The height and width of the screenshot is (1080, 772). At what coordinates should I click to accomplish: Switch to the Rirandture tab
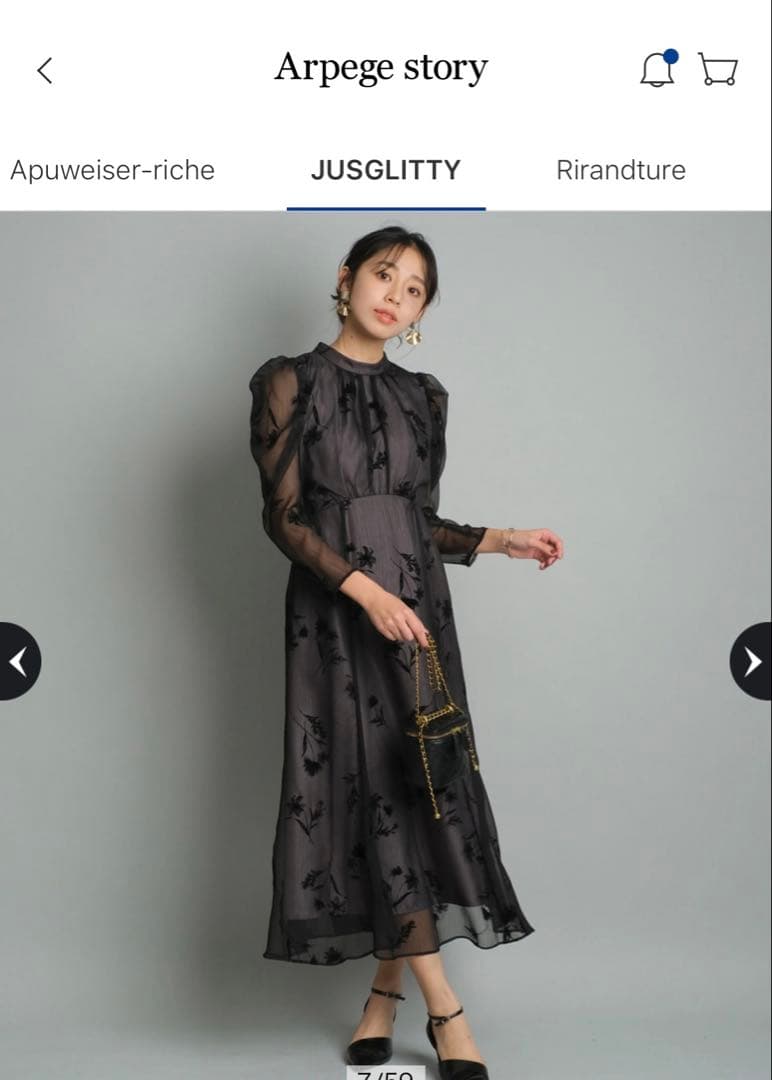pos(620,170)
